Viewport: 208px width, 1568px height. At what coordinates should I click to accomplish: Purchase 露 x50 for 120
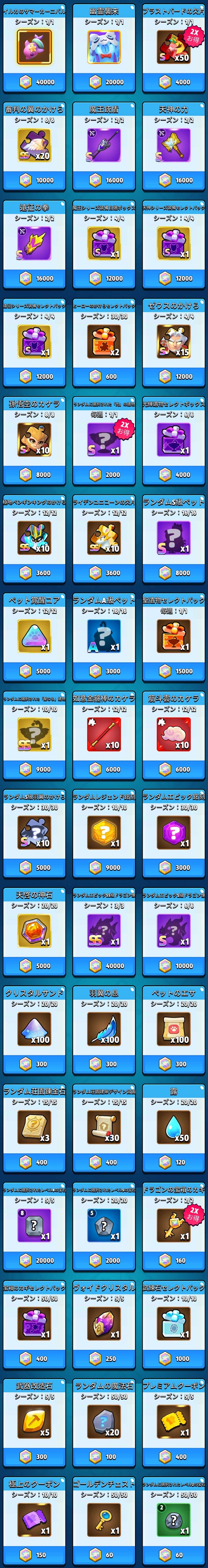point(173,1162)
